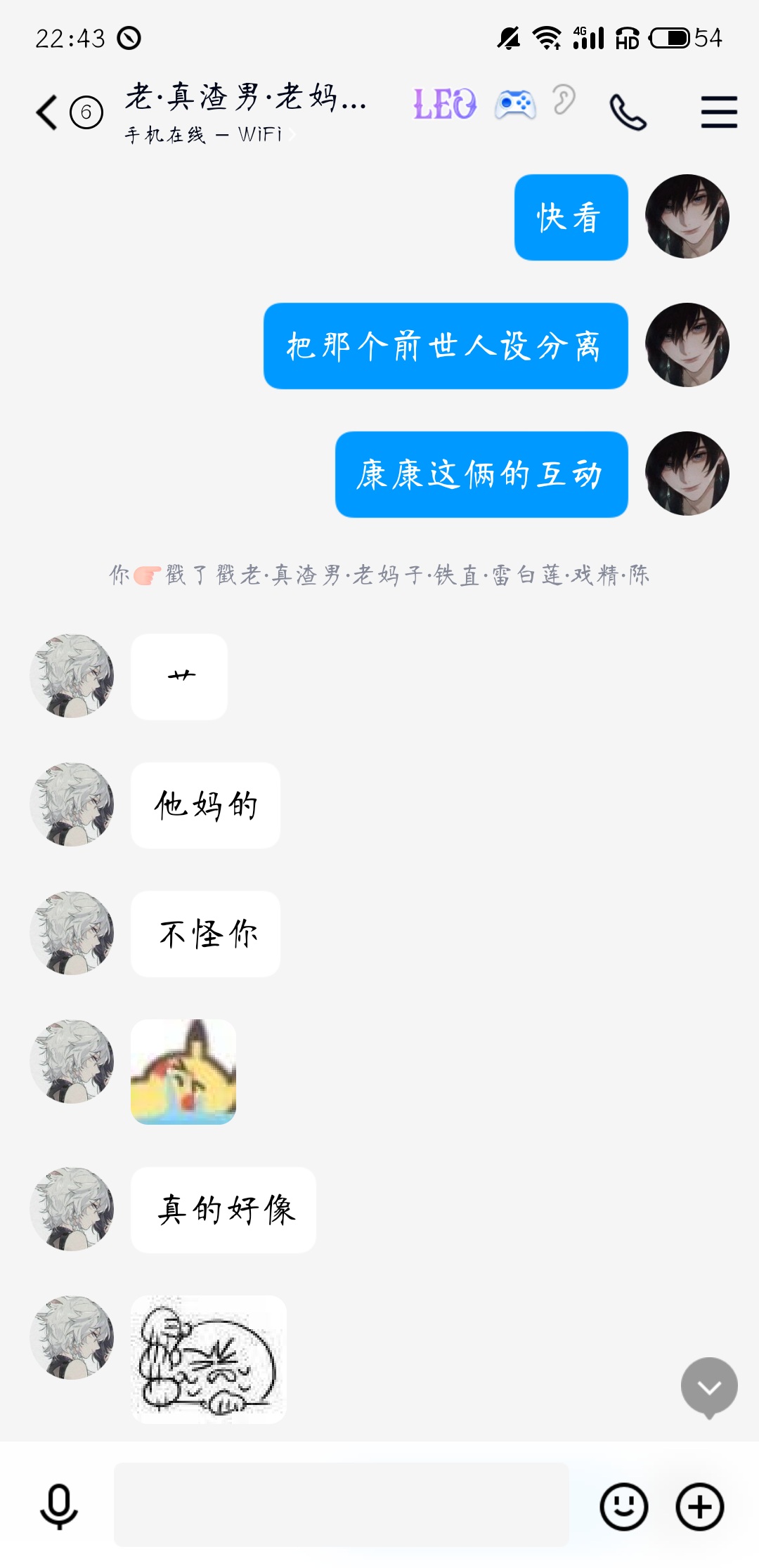Open the emoji picker
Screen dimensions: 759x1568
point(623,1506)
